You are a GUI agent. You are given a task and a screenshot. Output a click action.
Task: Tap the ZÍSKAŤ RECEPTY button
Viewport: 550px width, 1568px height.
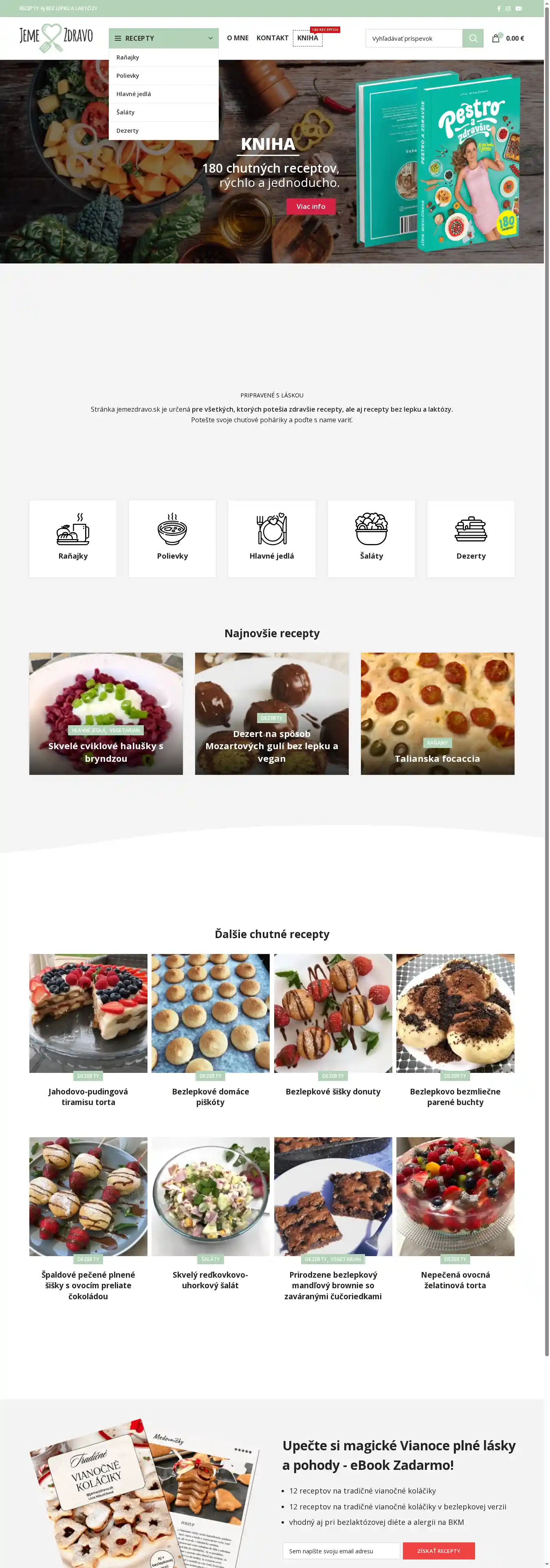(x=438, y=1551)
